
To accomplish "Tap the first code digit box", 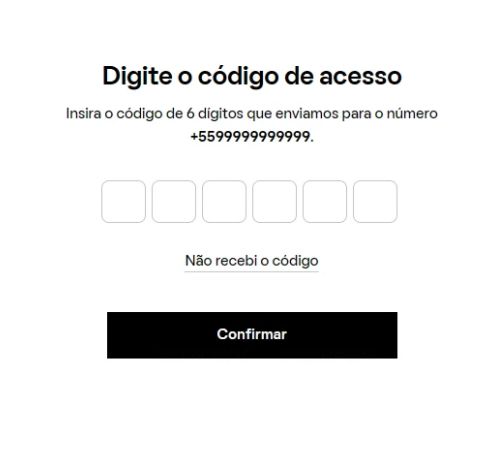I will coord(123,201).
